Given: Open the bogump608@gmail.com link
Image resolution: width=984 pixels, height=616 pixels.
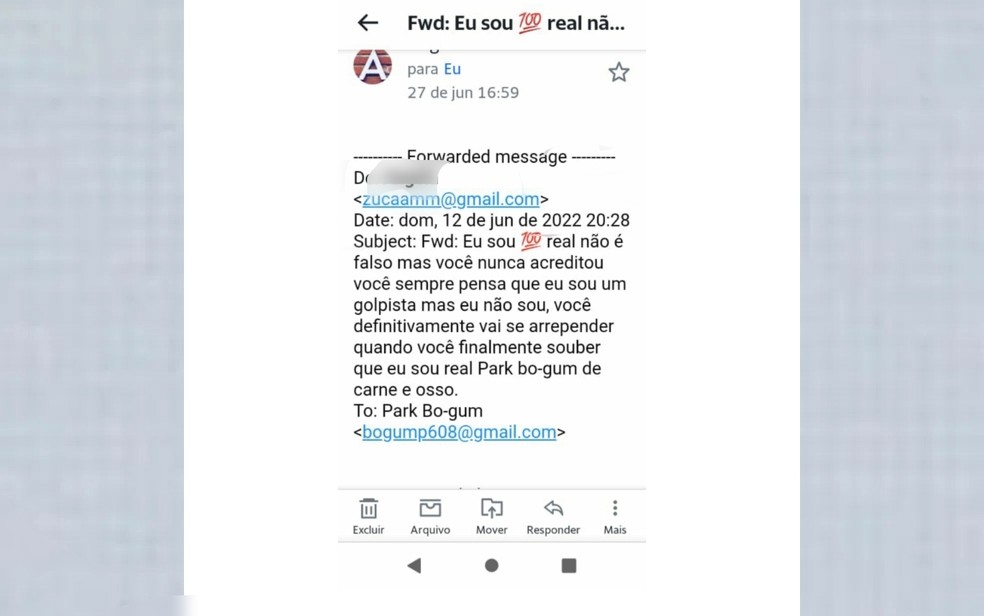Looking at the screenshot, I should (459, 432).
